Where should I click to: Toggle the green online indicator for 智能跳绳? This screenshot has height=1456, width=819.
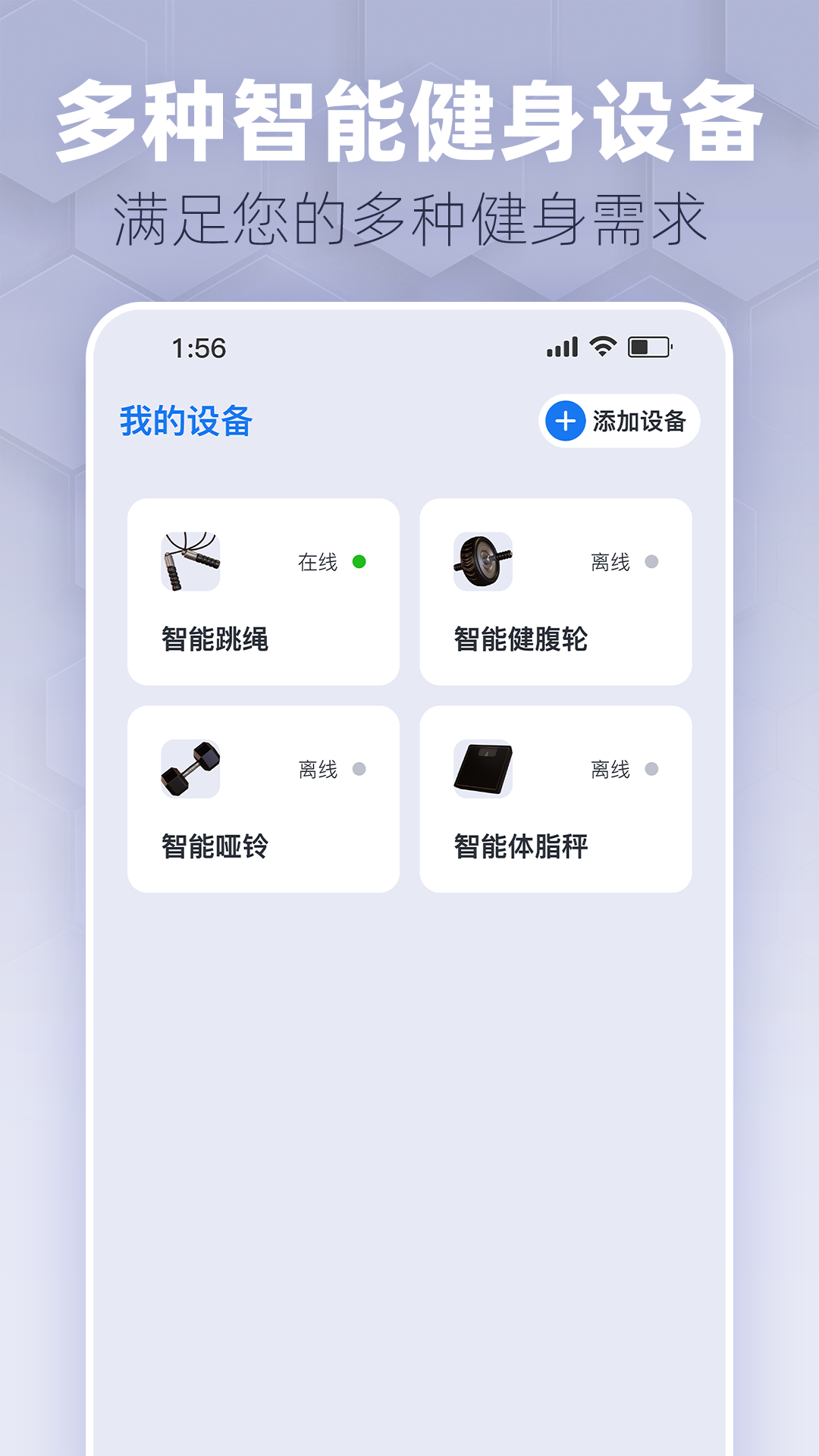click(x=359, y=561)
